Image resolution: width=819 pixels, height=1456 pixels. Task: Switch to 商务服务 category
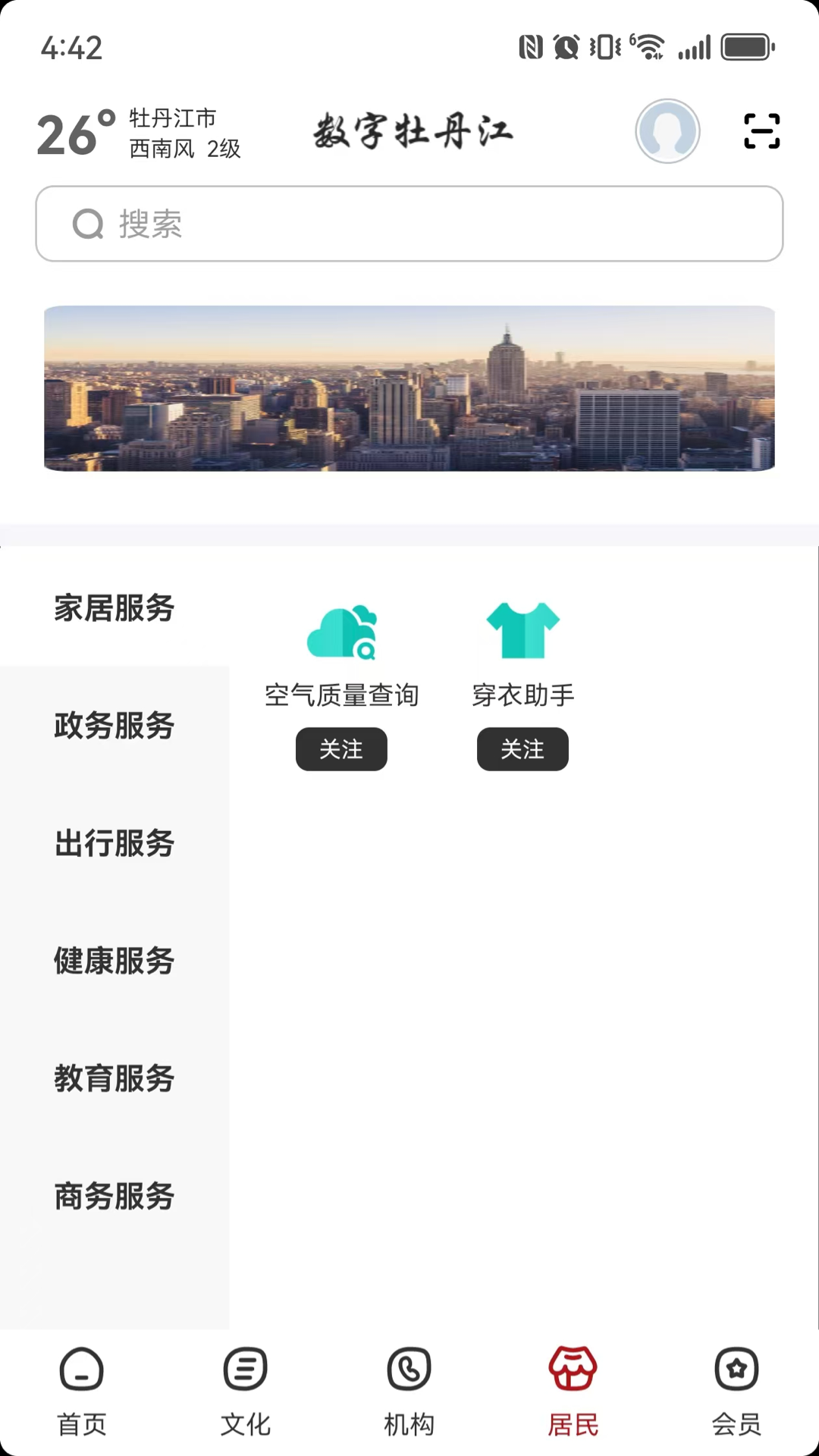115,1196
